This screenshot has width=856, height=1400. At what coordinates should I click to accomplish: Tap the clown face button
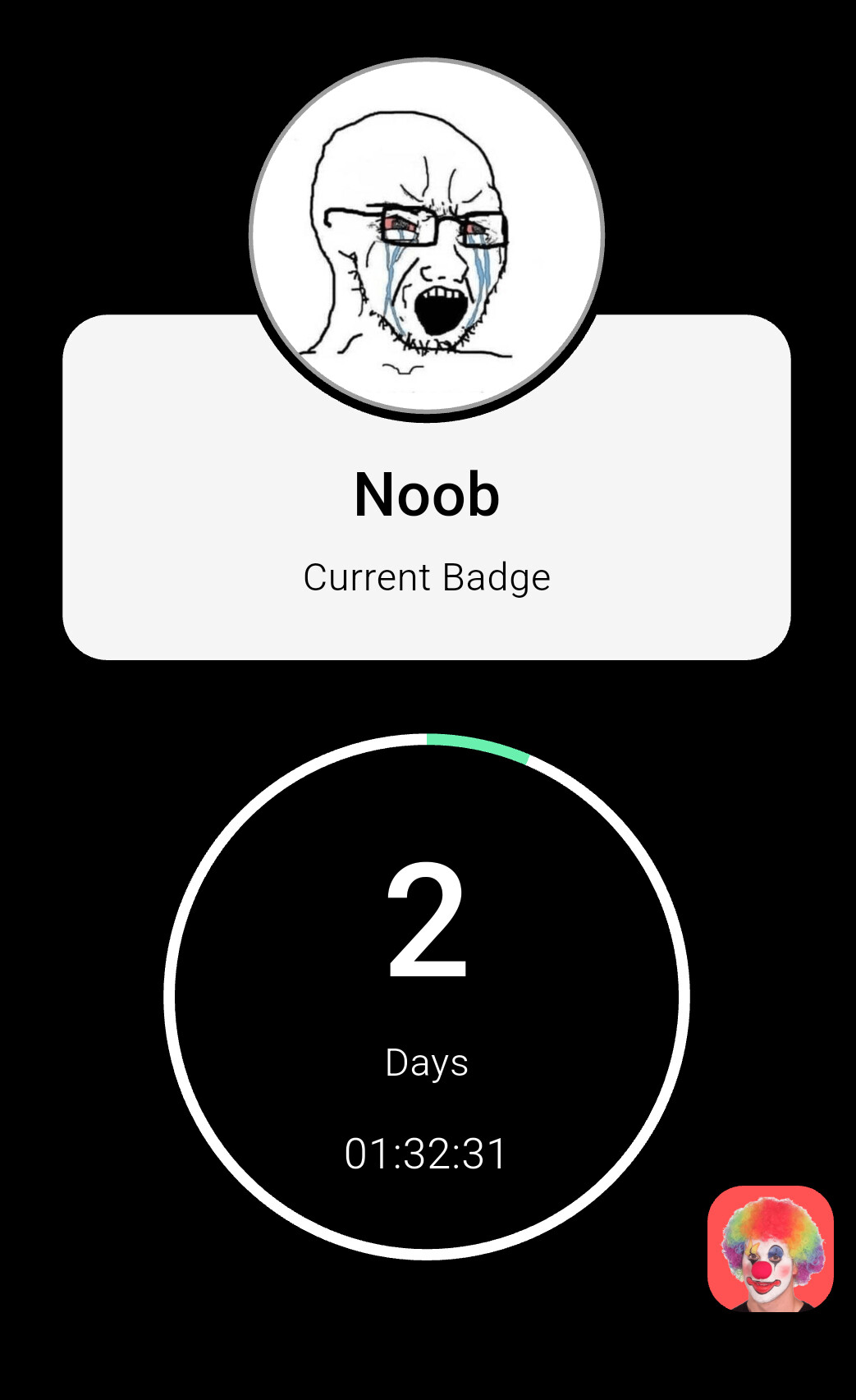[770, 1248]
